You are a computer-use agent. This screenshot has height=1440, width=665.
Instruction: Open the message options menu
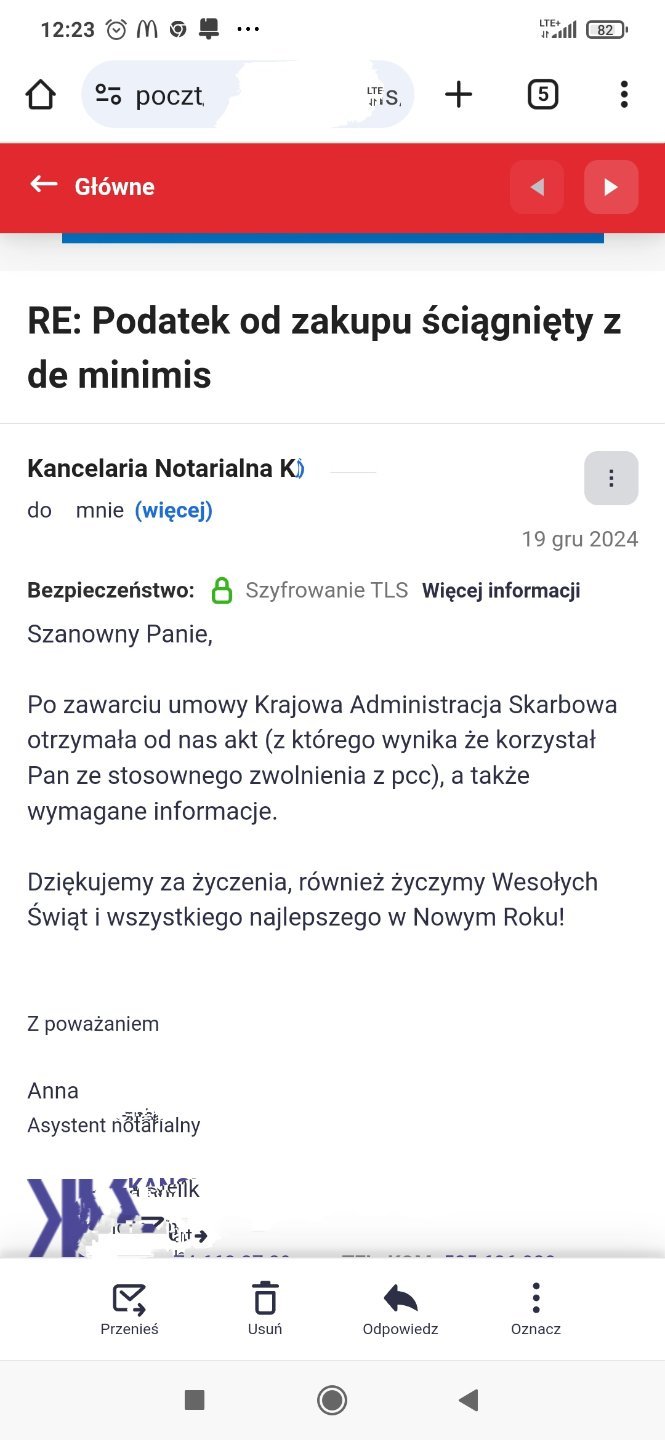pyautogui.click(x=611, y=478)
